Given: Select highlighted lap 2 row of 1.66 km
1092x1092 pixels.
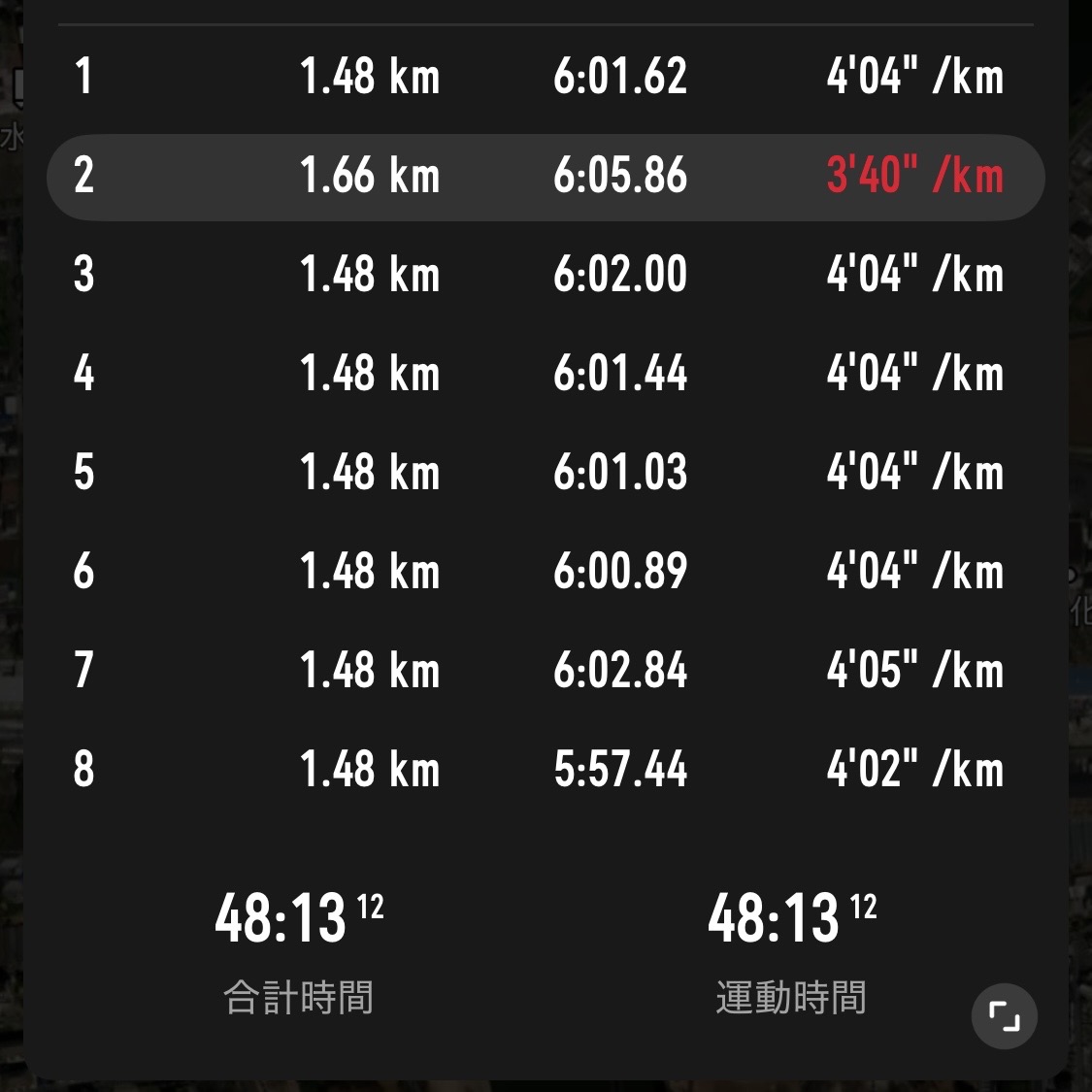Looking at the screenshot, I should pos(546,177).
